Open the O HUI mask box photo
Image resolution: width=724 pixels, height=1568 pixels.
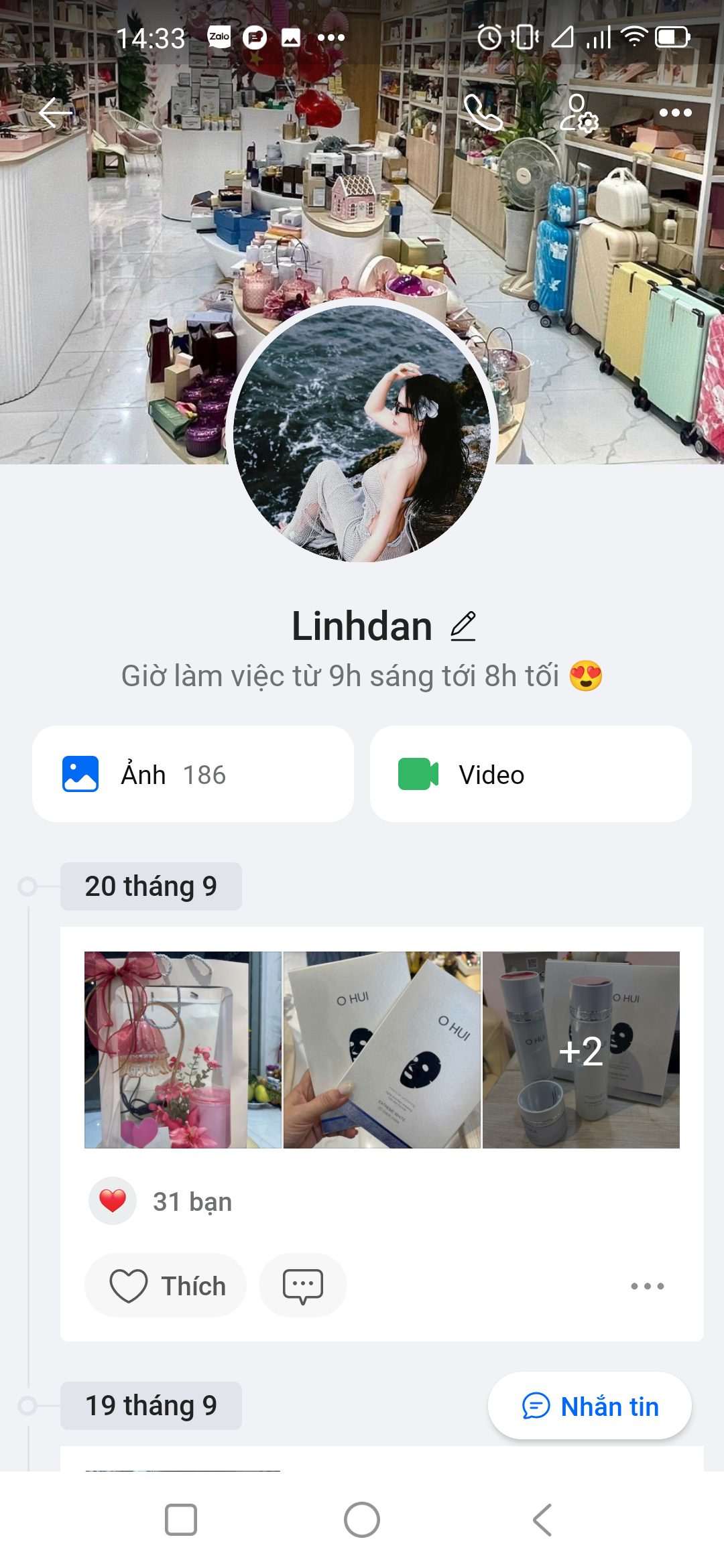[x=382, y=1049]
